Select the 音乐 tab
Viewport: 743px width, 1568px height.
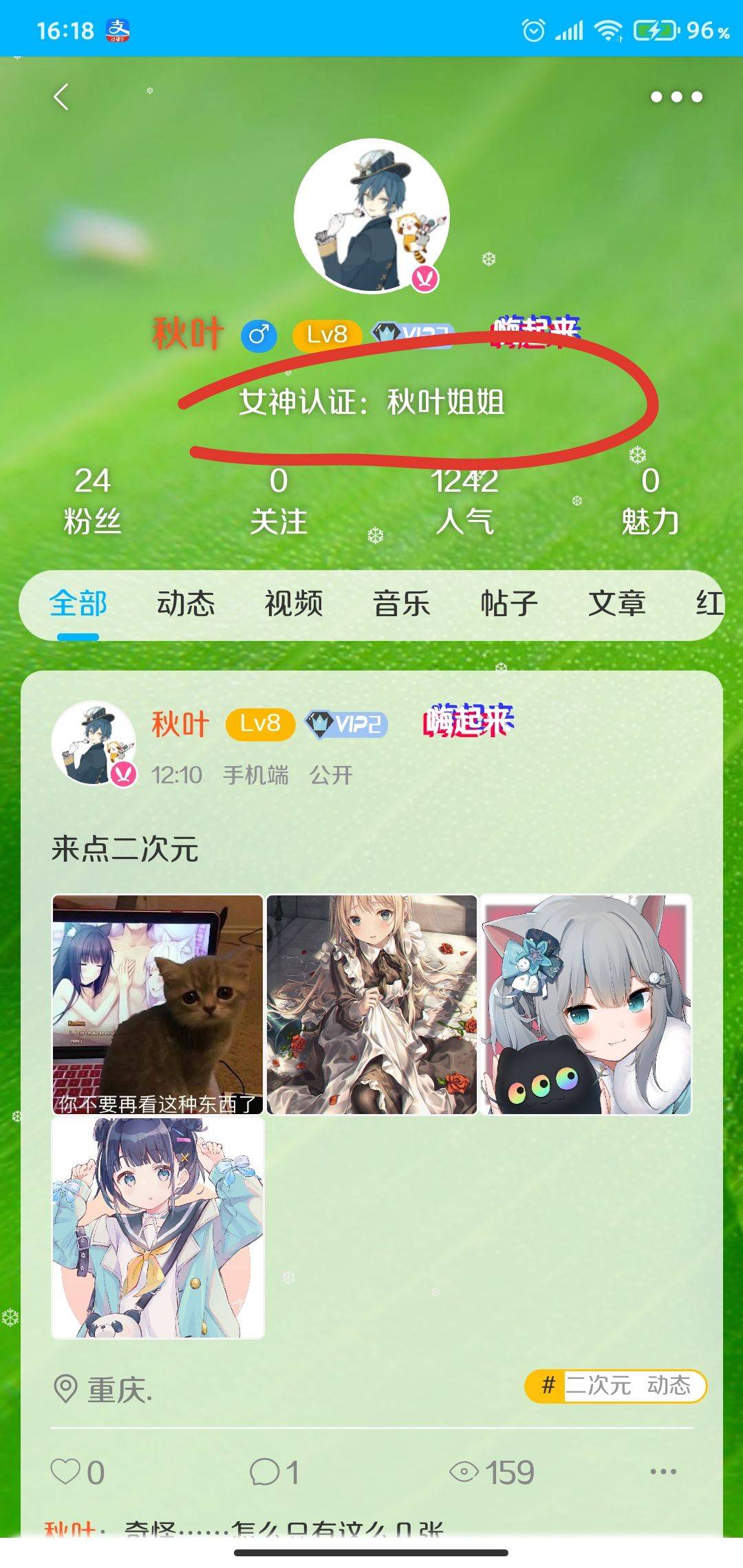(402, 604)
